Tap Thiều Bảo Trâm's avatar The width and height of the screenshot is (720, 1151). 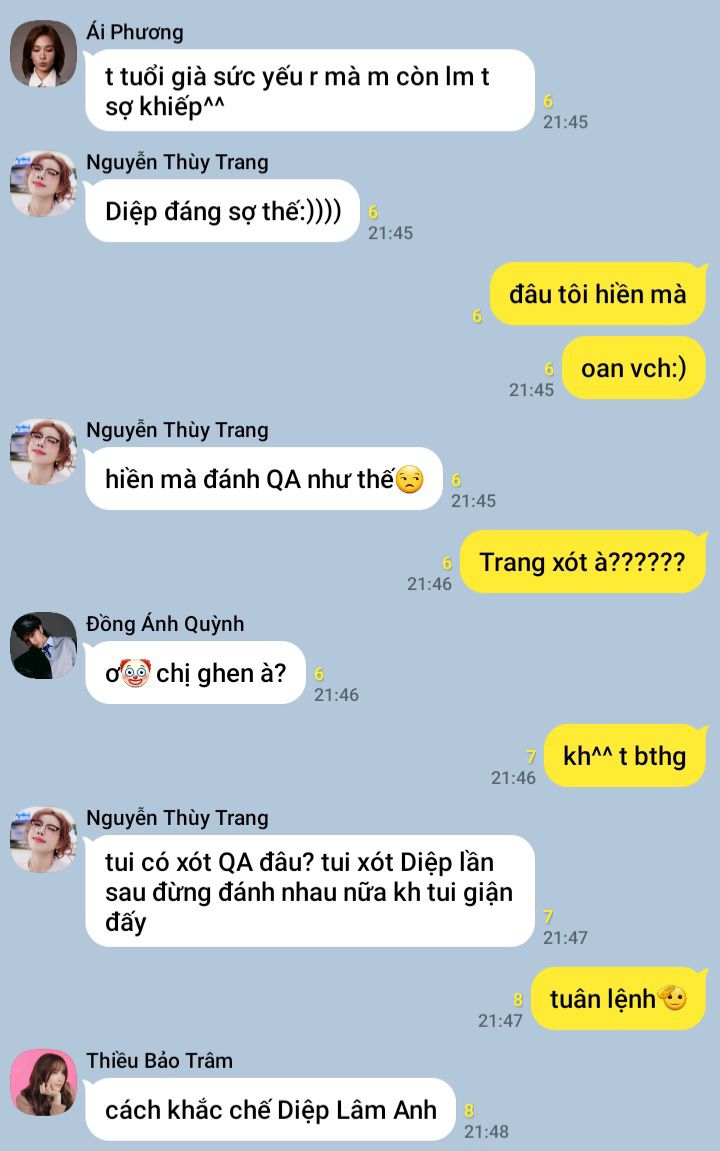(43, 1082)
